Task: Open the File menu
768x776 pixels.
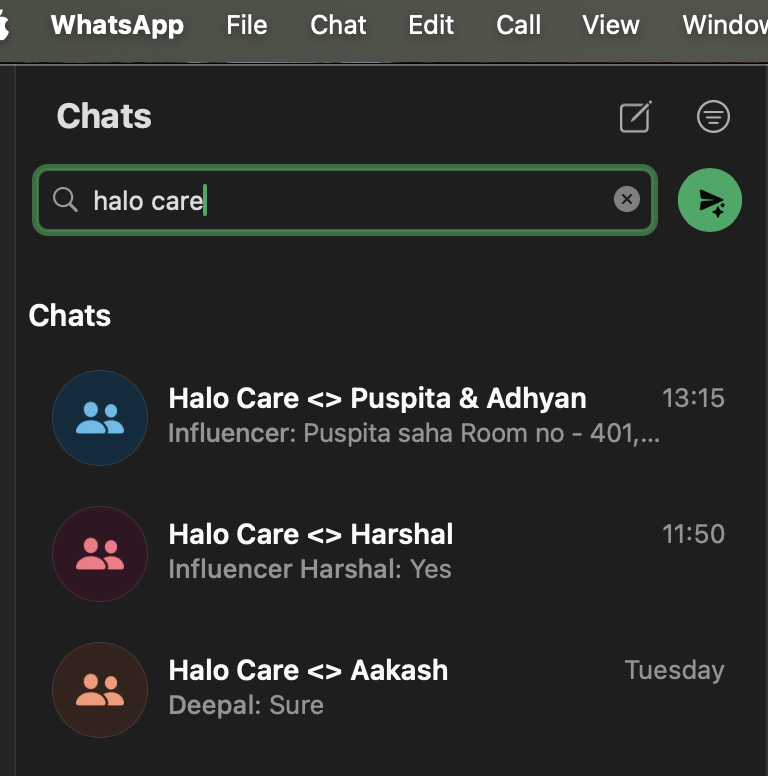Action: [246, 25]
